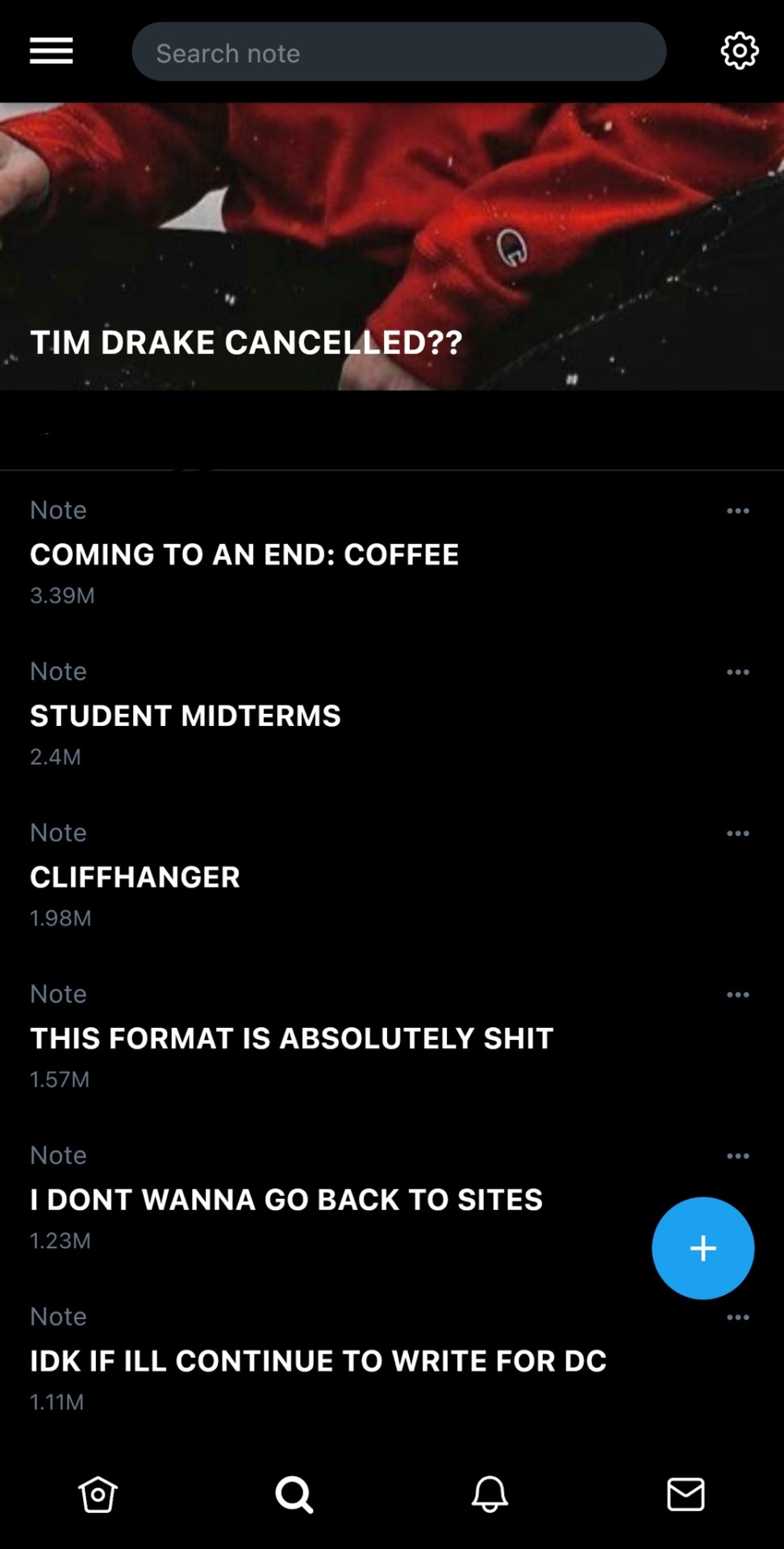Open the hamburger menu drawer

(52, 51)
